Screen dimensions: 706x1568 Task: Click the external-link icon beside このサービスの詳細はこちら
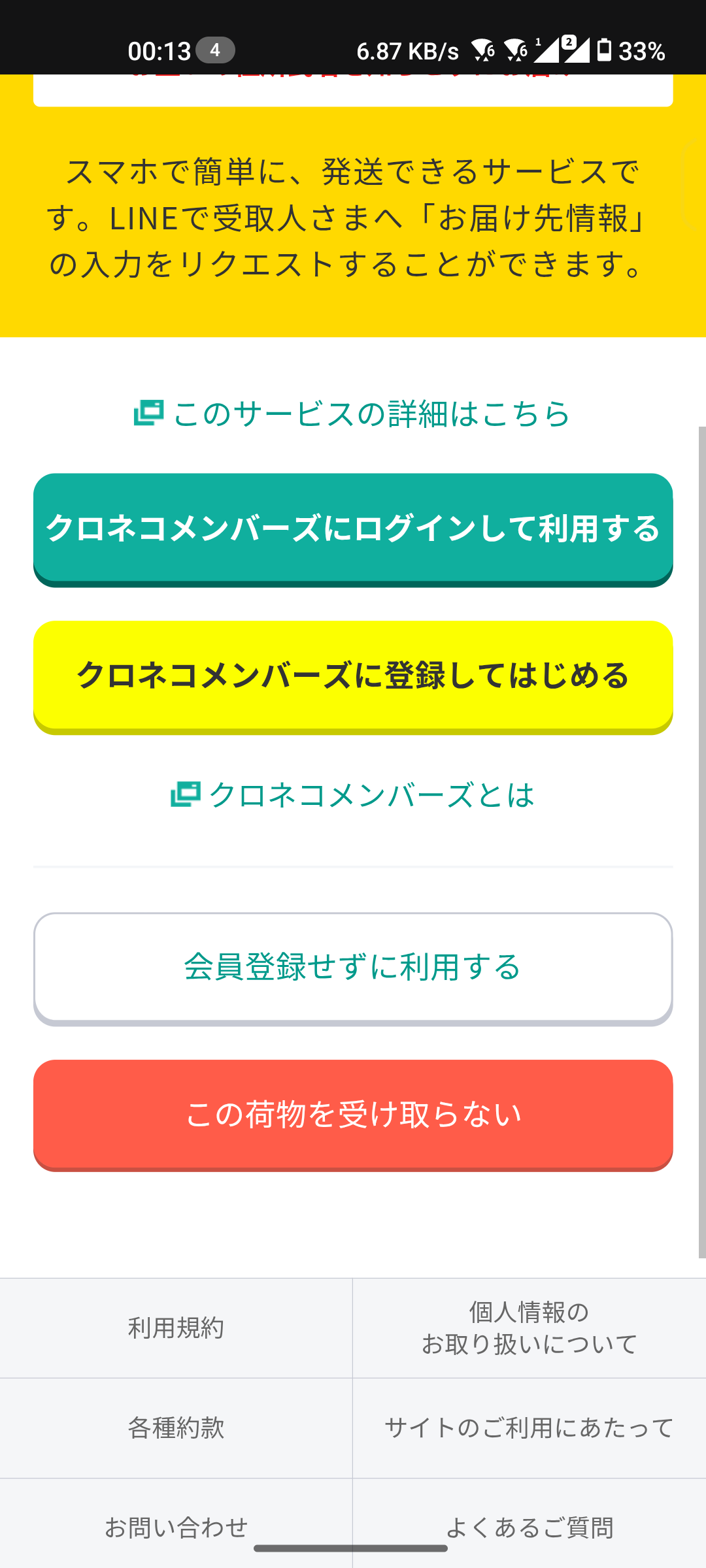click(148, 414)
